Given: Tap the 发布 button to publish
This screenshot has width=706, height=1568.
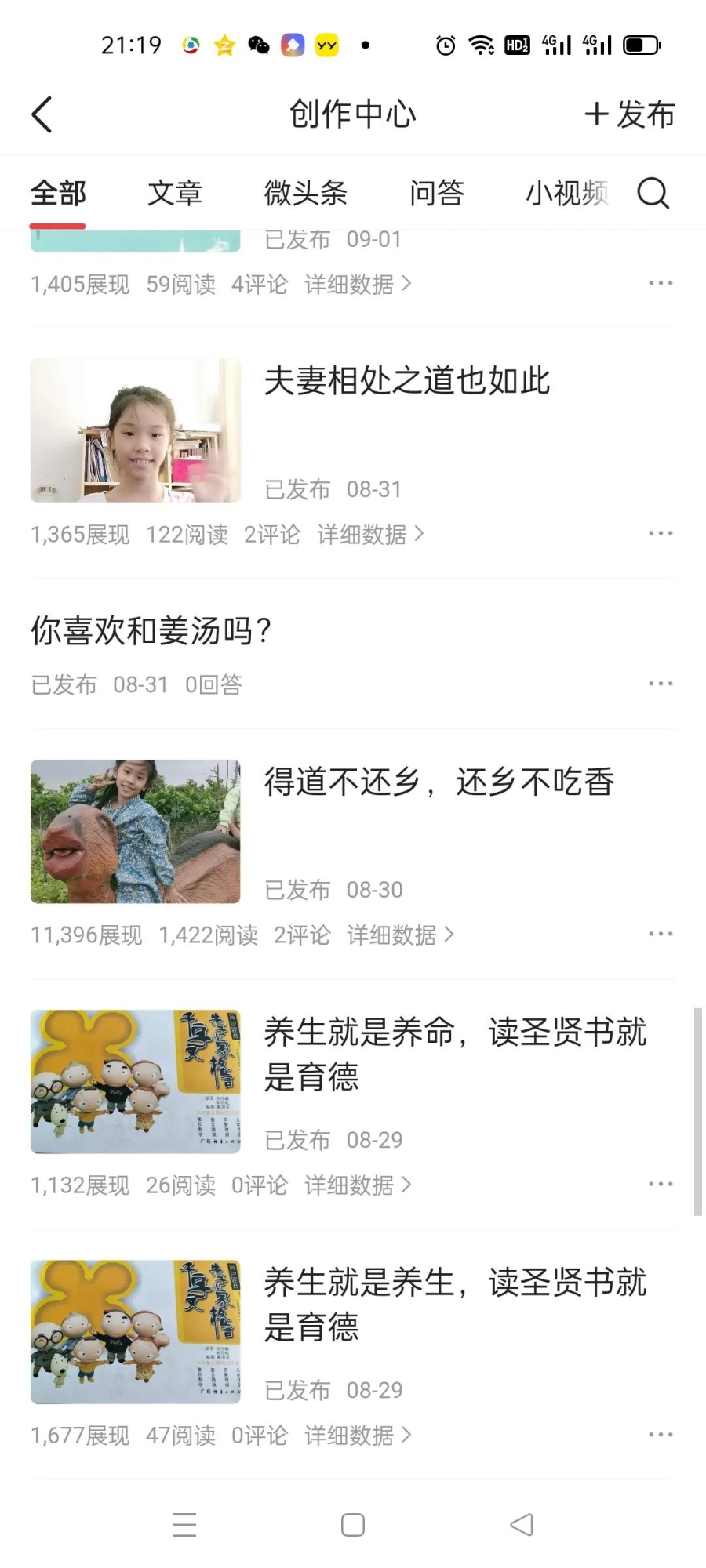Looking at the screenshot, I should [629, 114].
